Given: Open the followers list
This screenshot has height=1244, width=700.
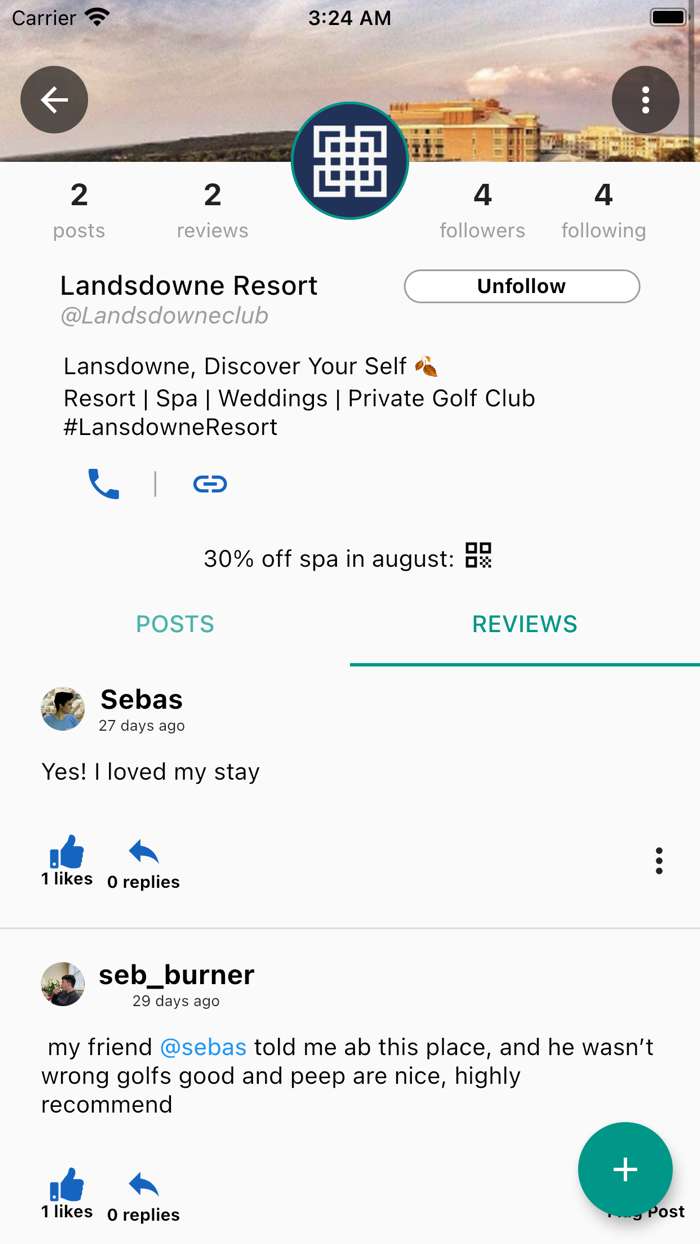Looking at the screenshot, I should [x=482, y=210].
